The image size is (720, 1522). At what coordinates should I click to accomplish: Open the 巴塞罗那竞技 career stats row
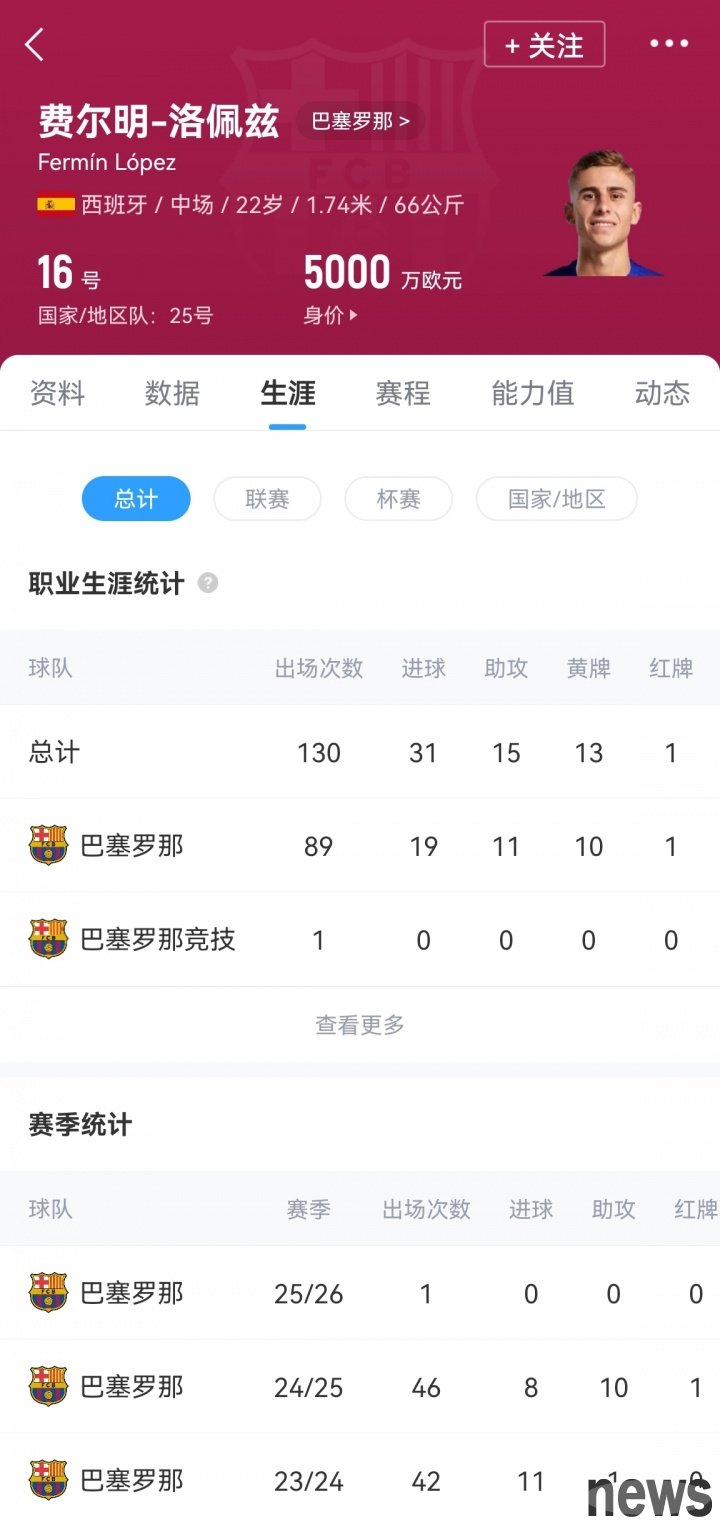point(360,940)
